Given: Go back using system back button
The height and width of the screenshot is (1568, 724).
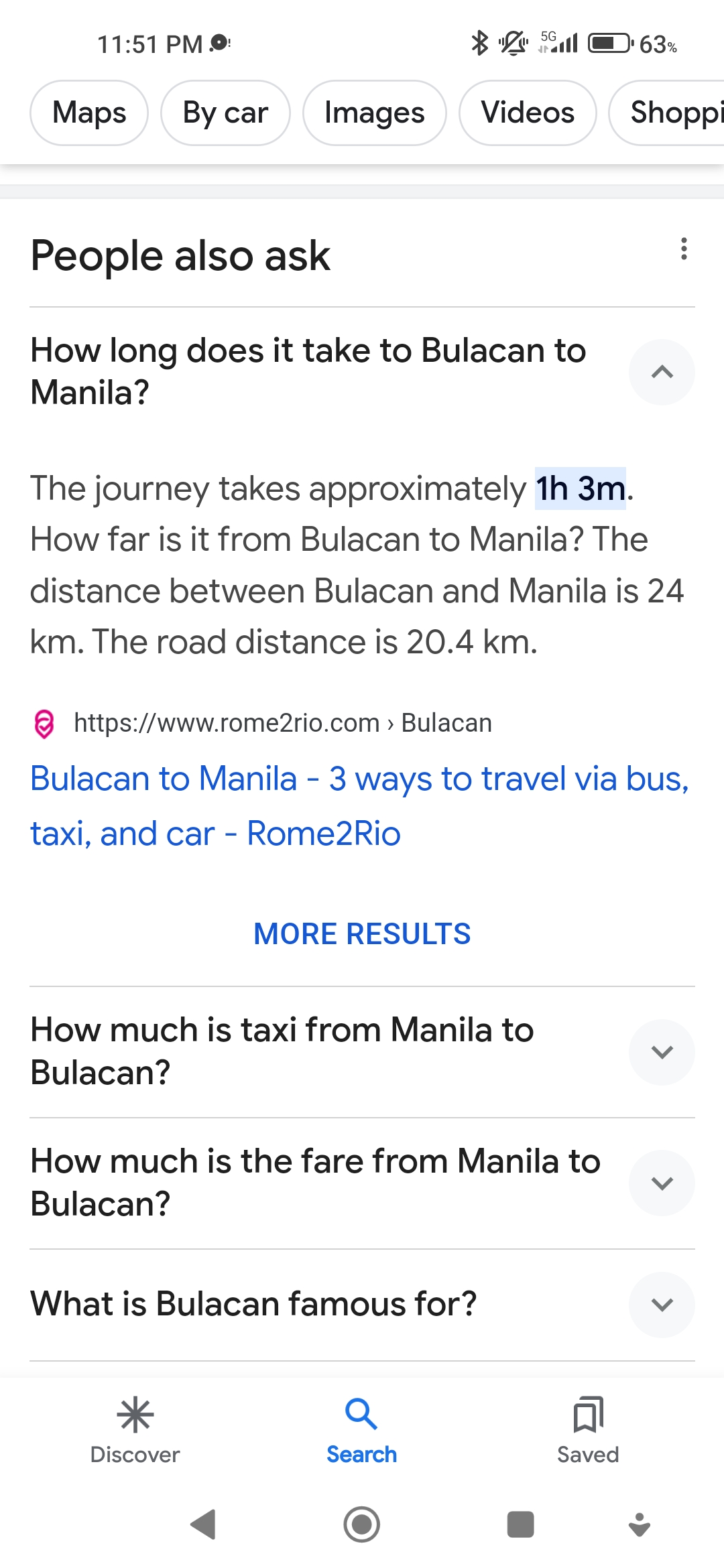Looking at the screenshot, I should [x=203, y=1524].
